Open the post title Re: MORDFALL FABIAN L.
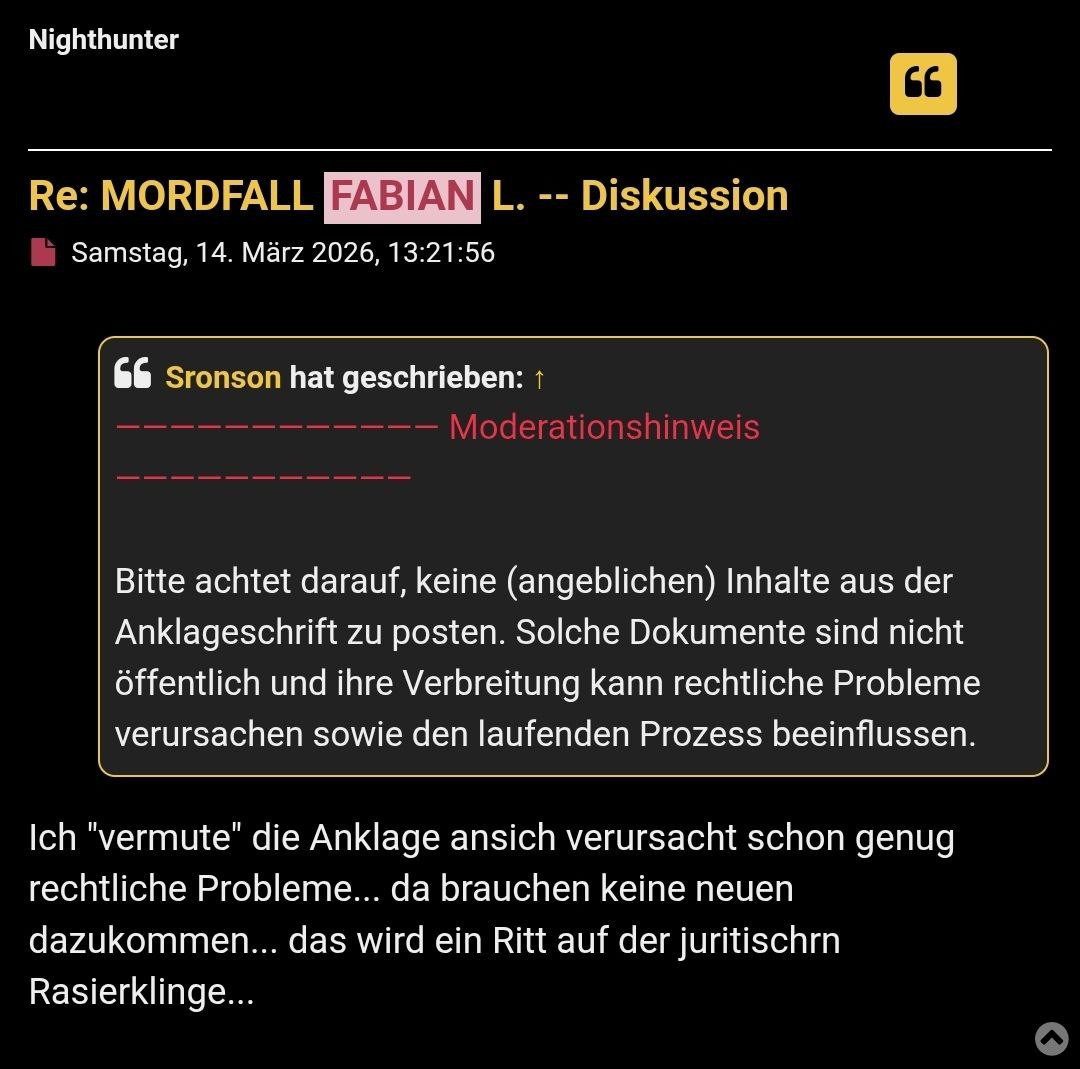Image resolution: width=1080 pixels, height=1069 pixels. click(408, 196)
